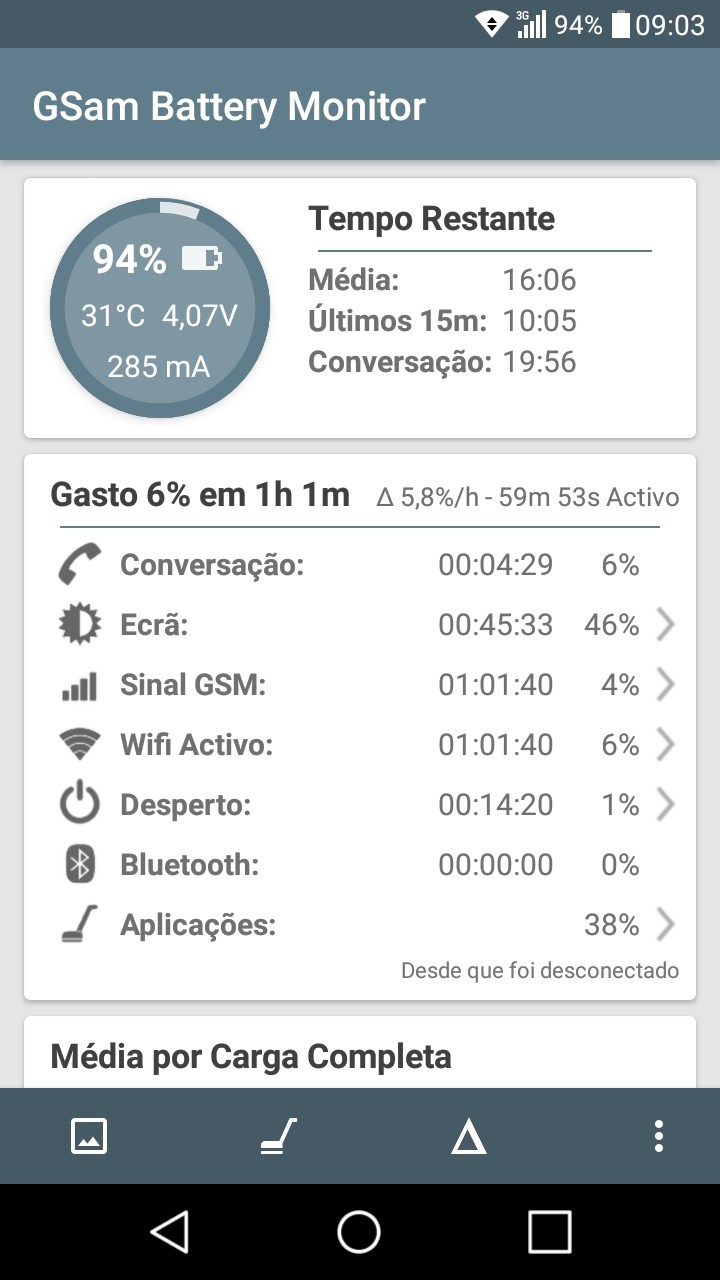Open app usage icon in bottom toolbar

pyautogui.click(x=279, y=1136)
